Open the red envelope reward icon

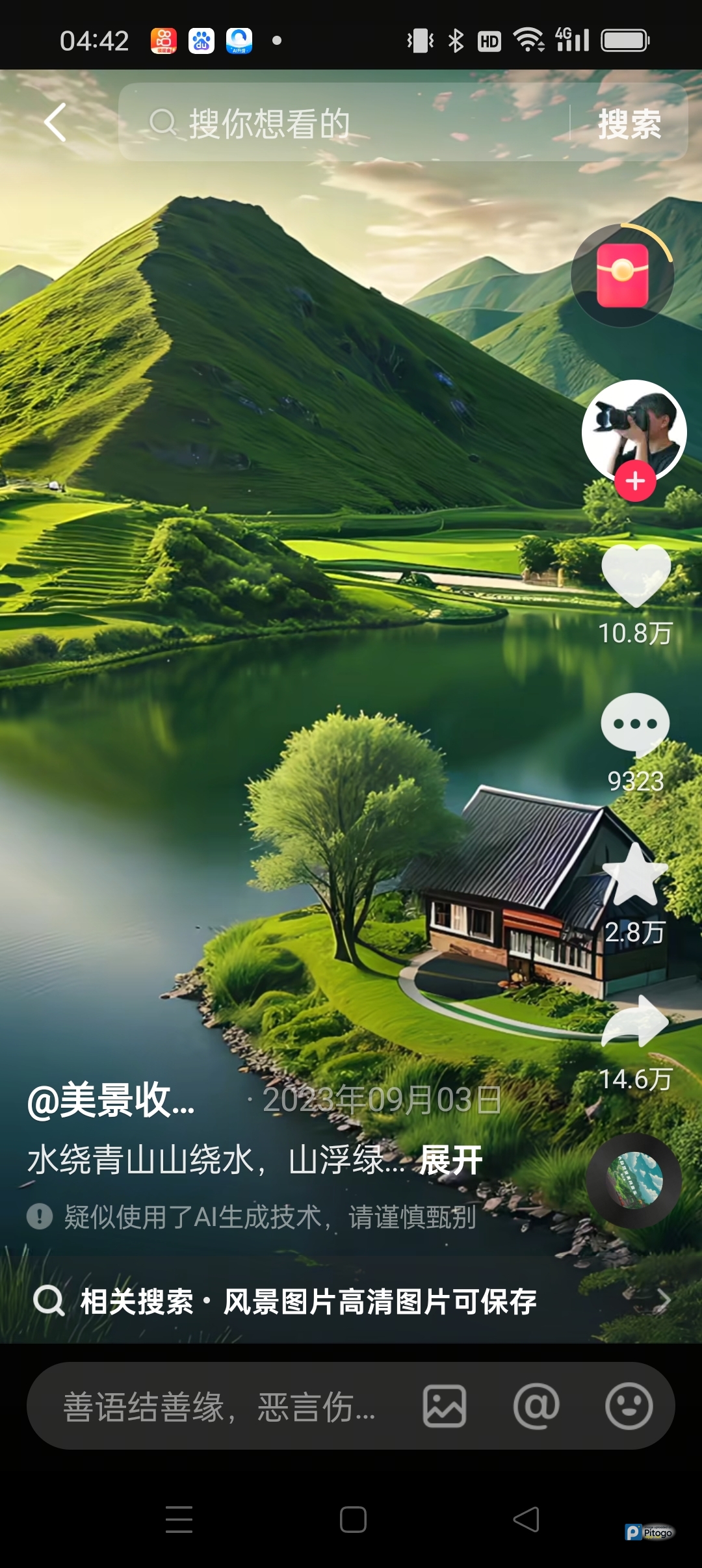click(x=622, y=276)
